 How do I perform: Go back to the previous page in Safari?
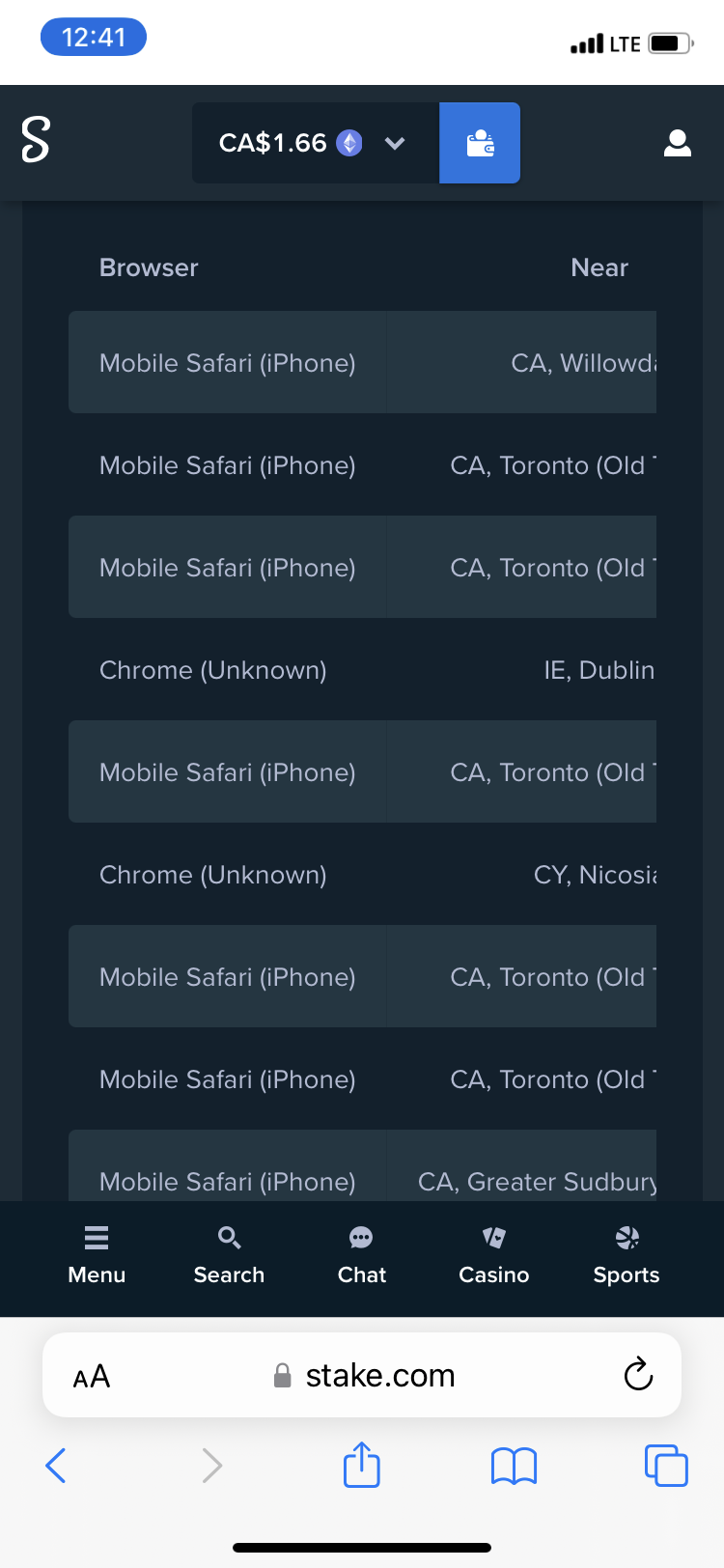pos(56,1466)
